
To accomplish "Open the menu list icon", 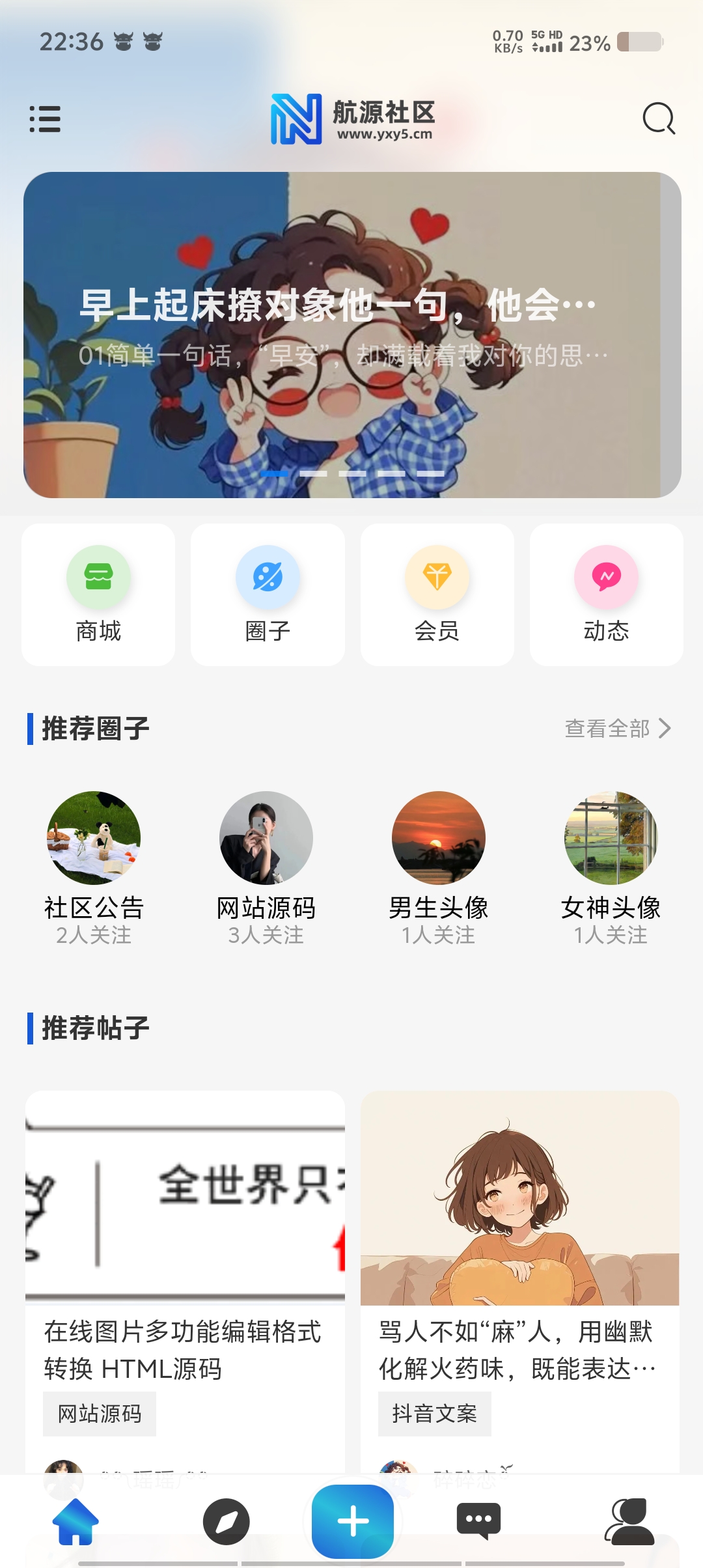I will click(x=45, y=119).
